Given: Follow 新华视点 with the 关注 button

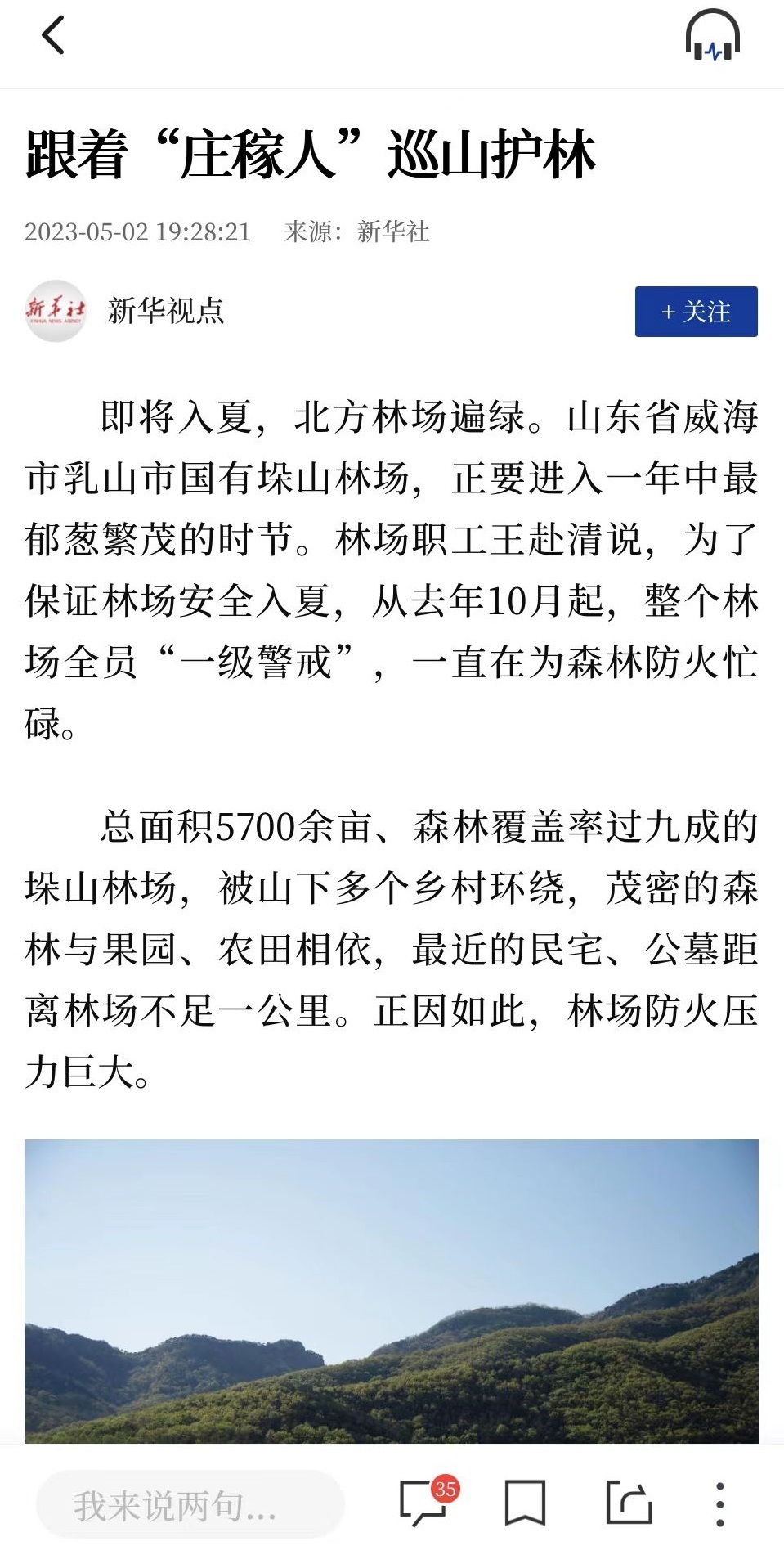Looking at the screenshot, I should tap(696, 312).
